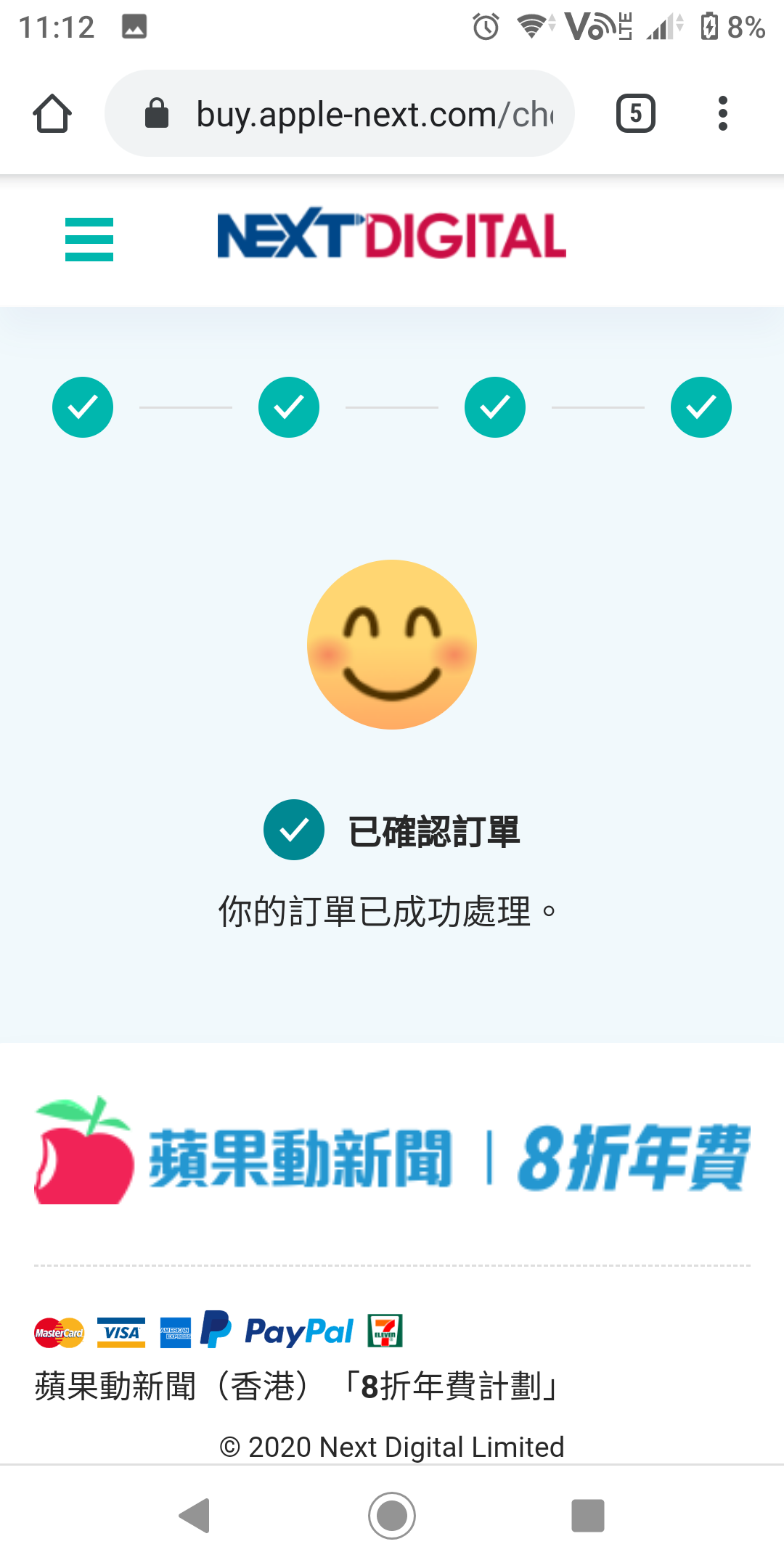Tap the browser home button

(x=52, y=114)
